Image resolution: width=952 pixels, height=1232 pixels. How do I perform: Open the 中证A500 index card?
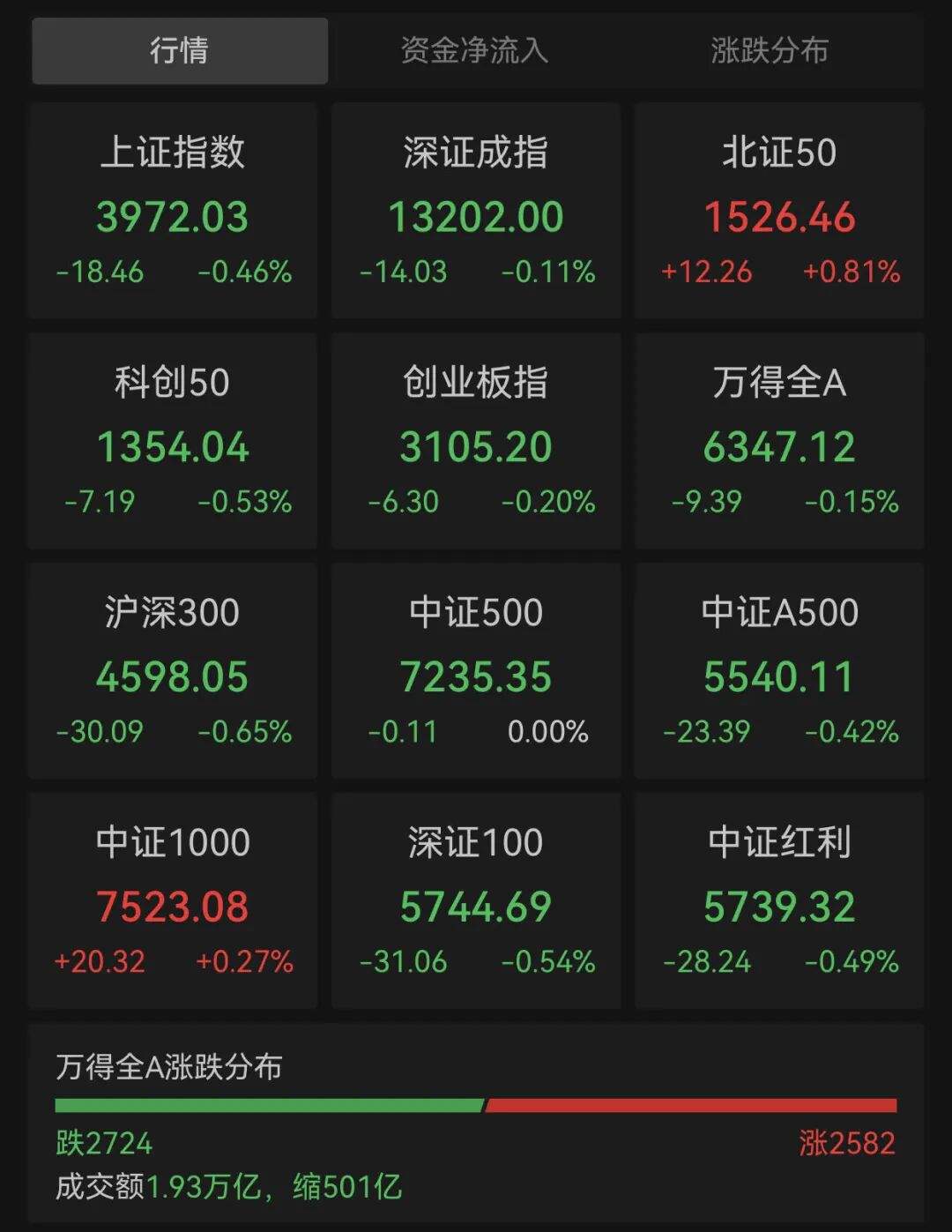(x=779, y=671)
